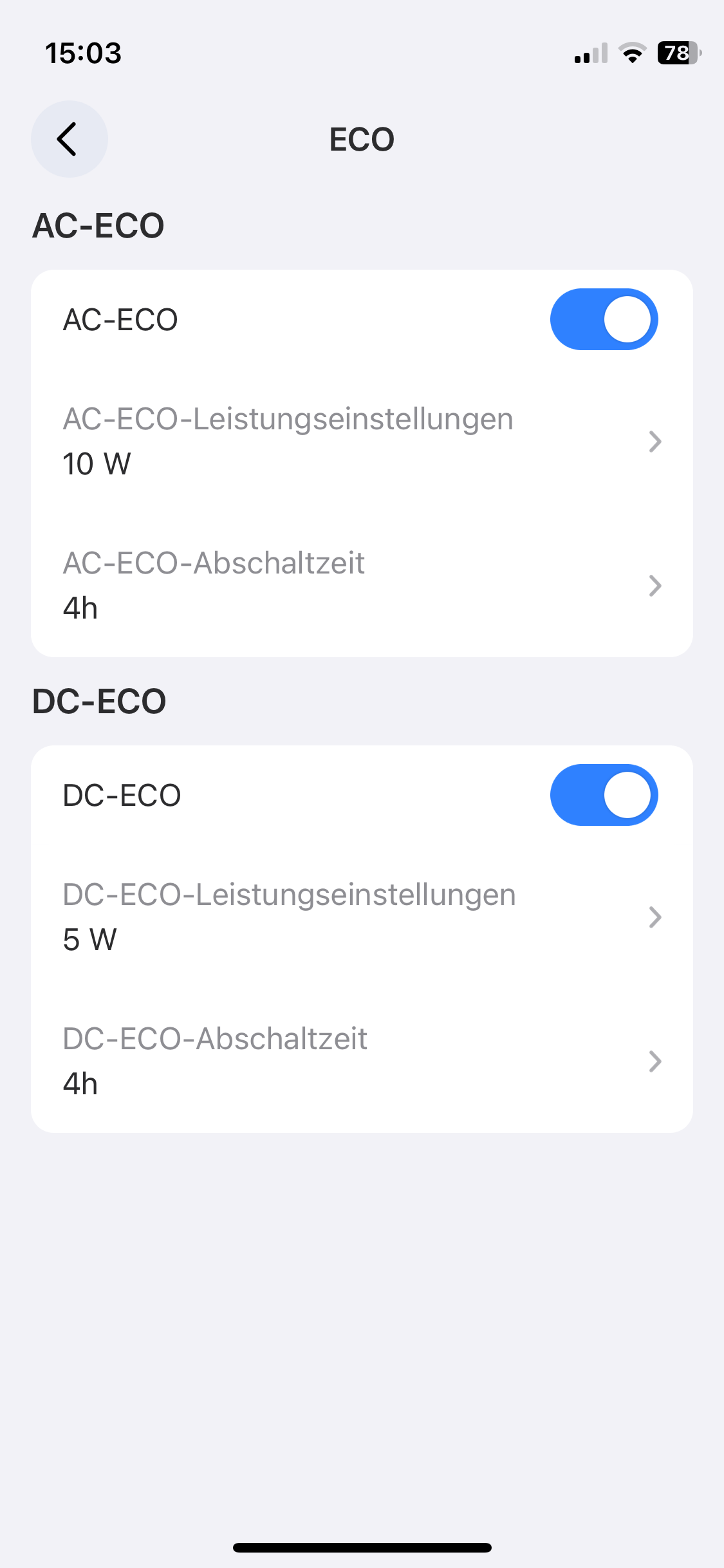The width and height of the screenshot is (724, 1568).
Task: Open DC-ECO-Leistungseinstellungen
Action: tap(362, 917)
